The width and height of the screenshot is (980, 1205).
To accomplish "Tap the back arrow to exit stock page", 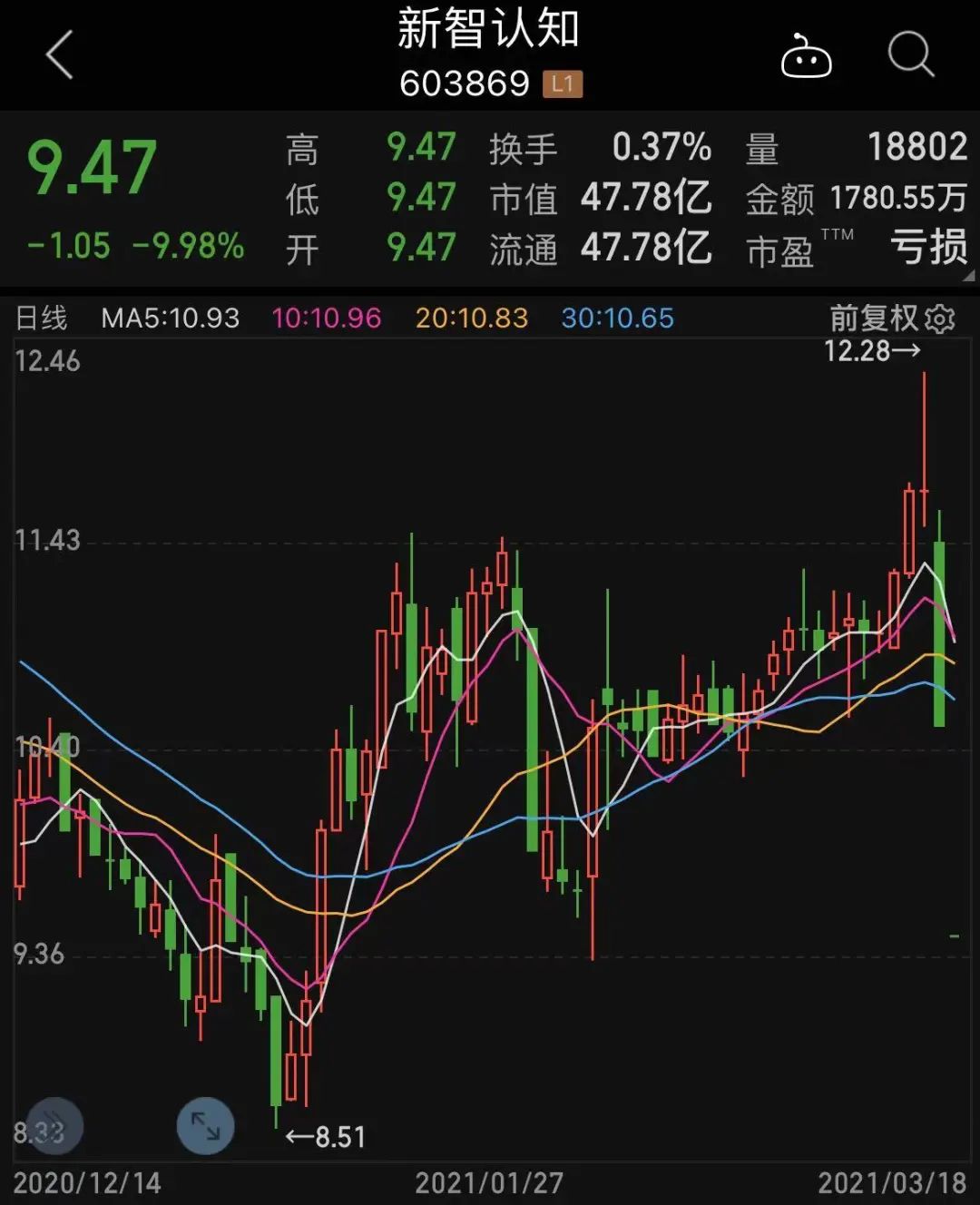I will 57,54.
